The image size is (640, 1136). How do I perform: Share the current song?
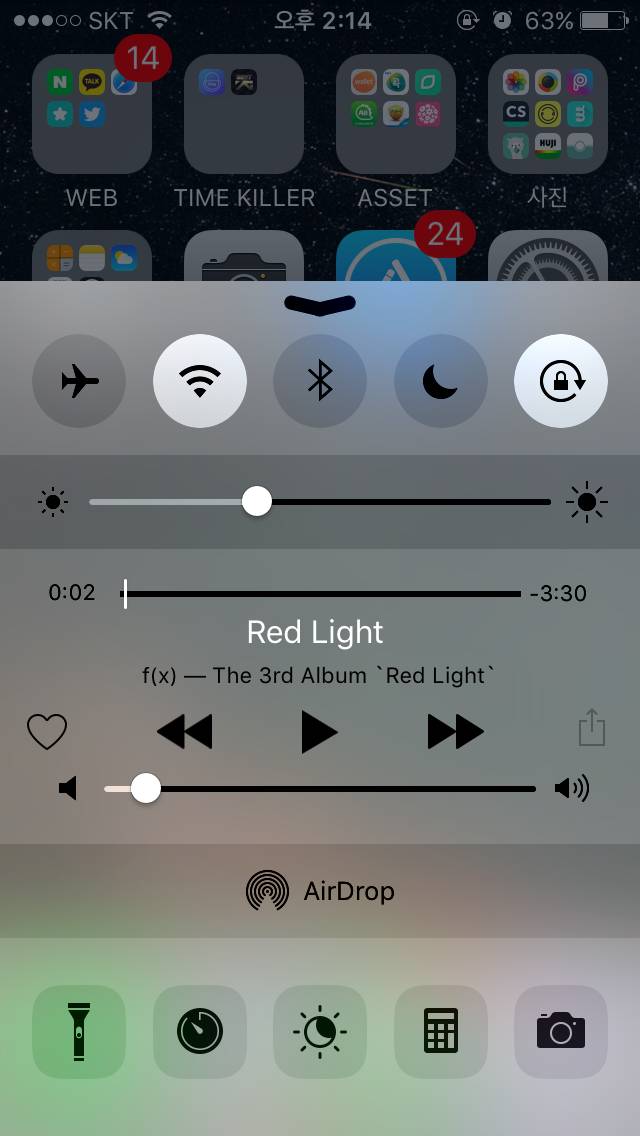click(x=592, y=728)
